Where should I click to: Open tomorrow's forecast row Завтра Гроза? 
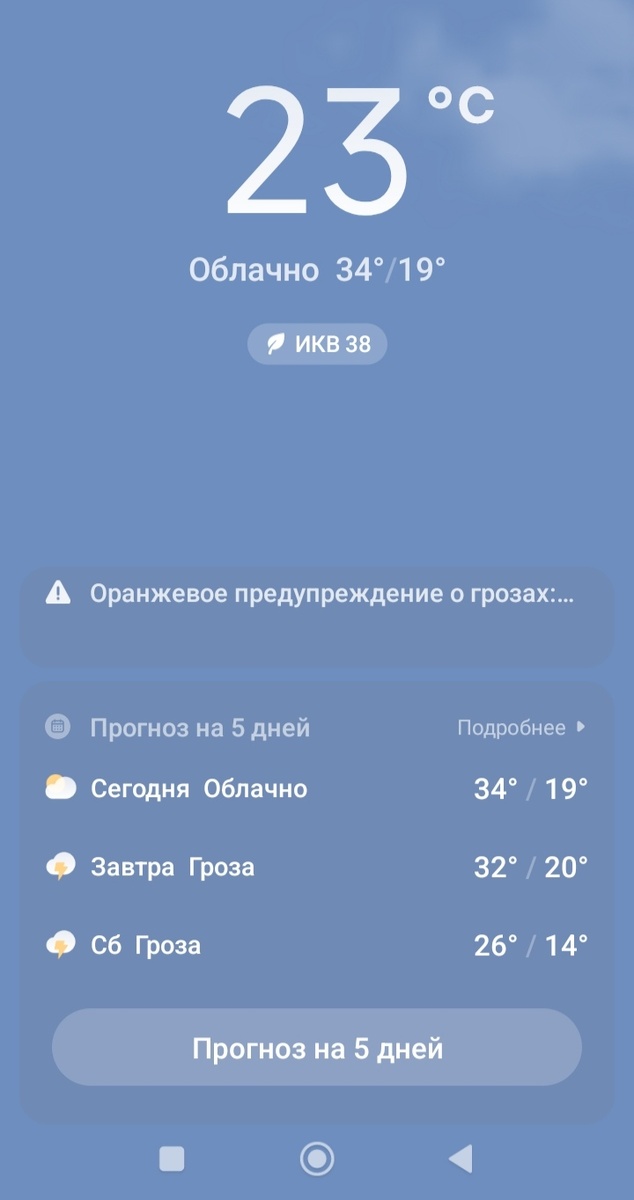click(x=316, y=867)
